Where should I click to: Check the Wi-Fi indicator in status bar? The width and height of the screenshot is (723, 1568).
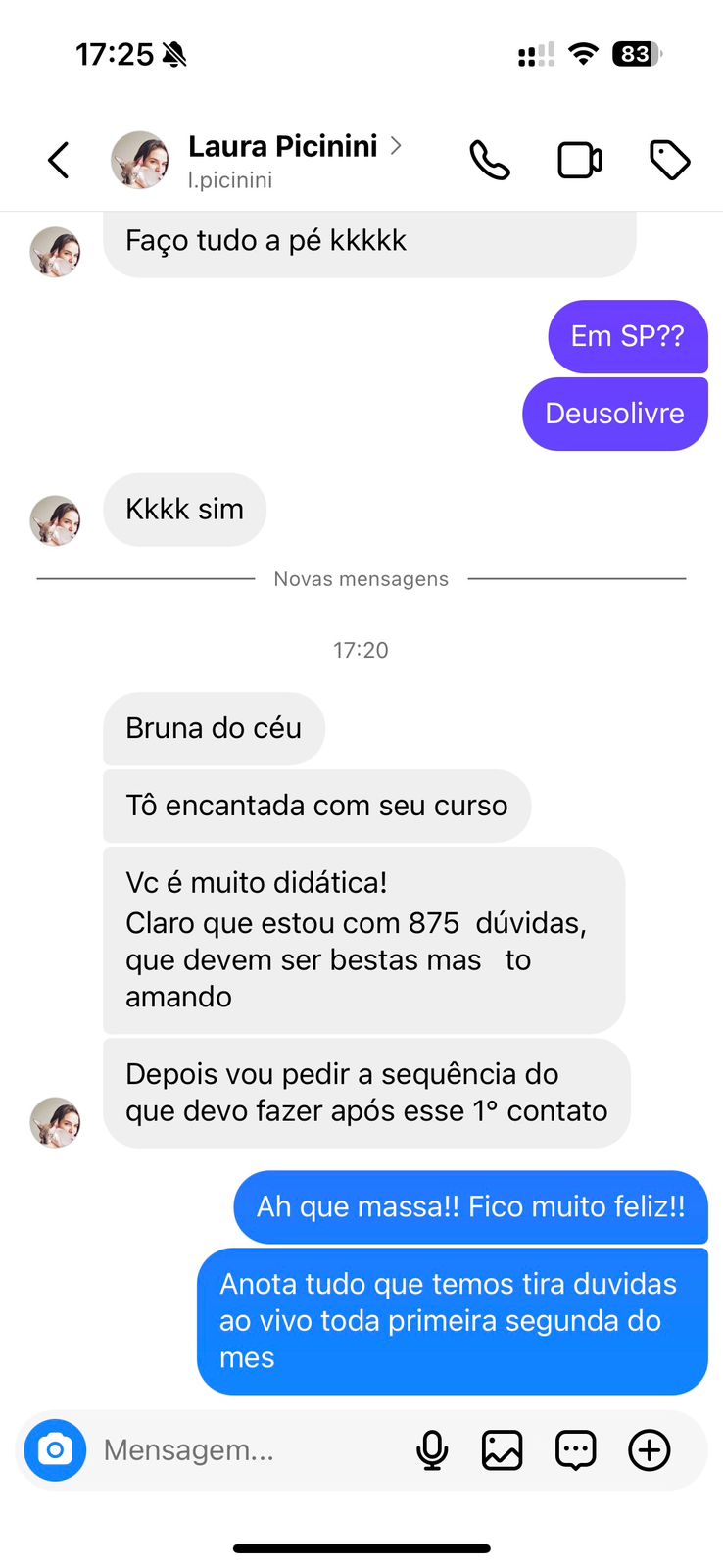tap(583, 54)
